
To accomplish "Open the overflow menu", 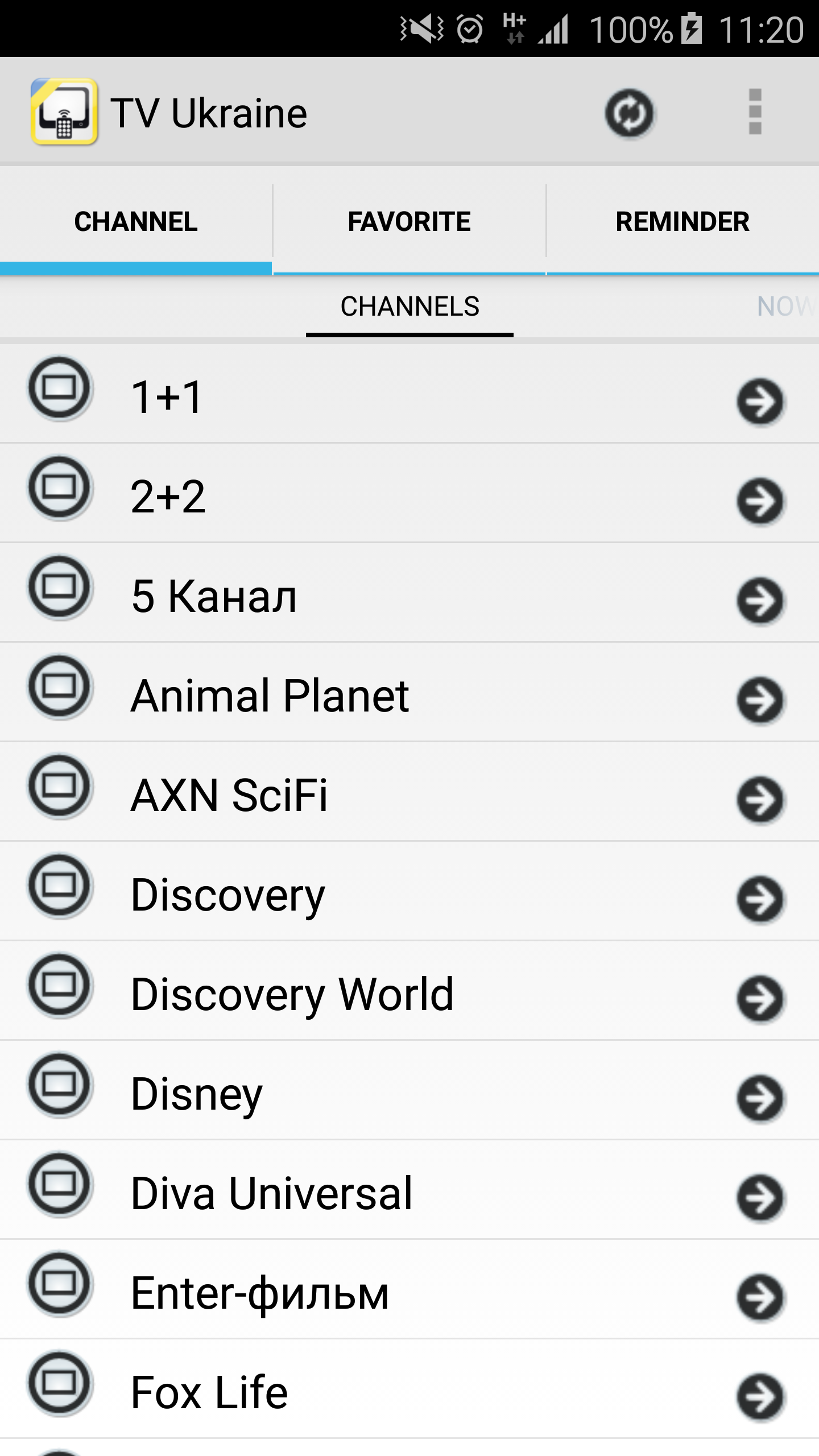I will 755,111.
